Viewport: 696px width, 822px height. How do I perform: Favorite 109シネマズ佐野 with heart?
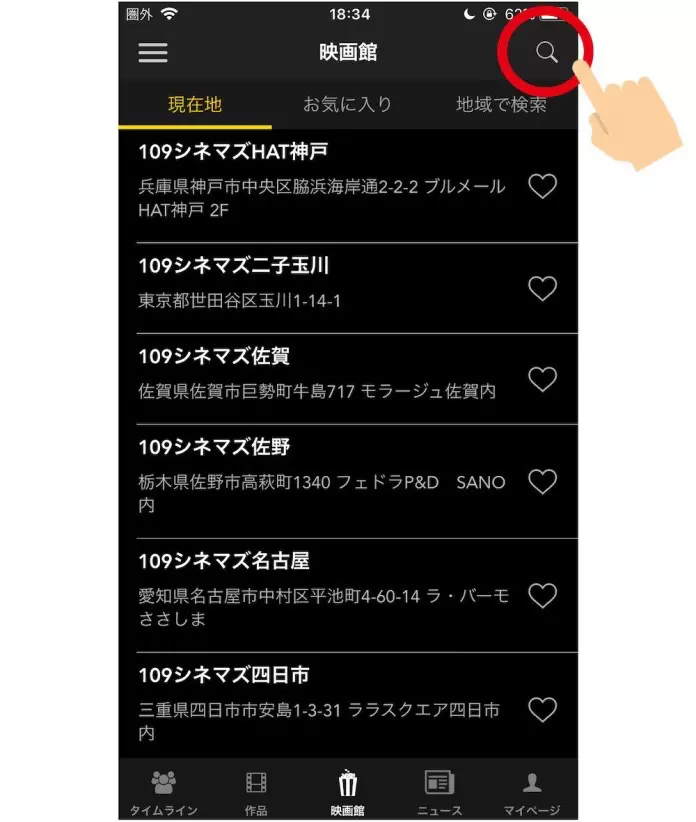542,482
